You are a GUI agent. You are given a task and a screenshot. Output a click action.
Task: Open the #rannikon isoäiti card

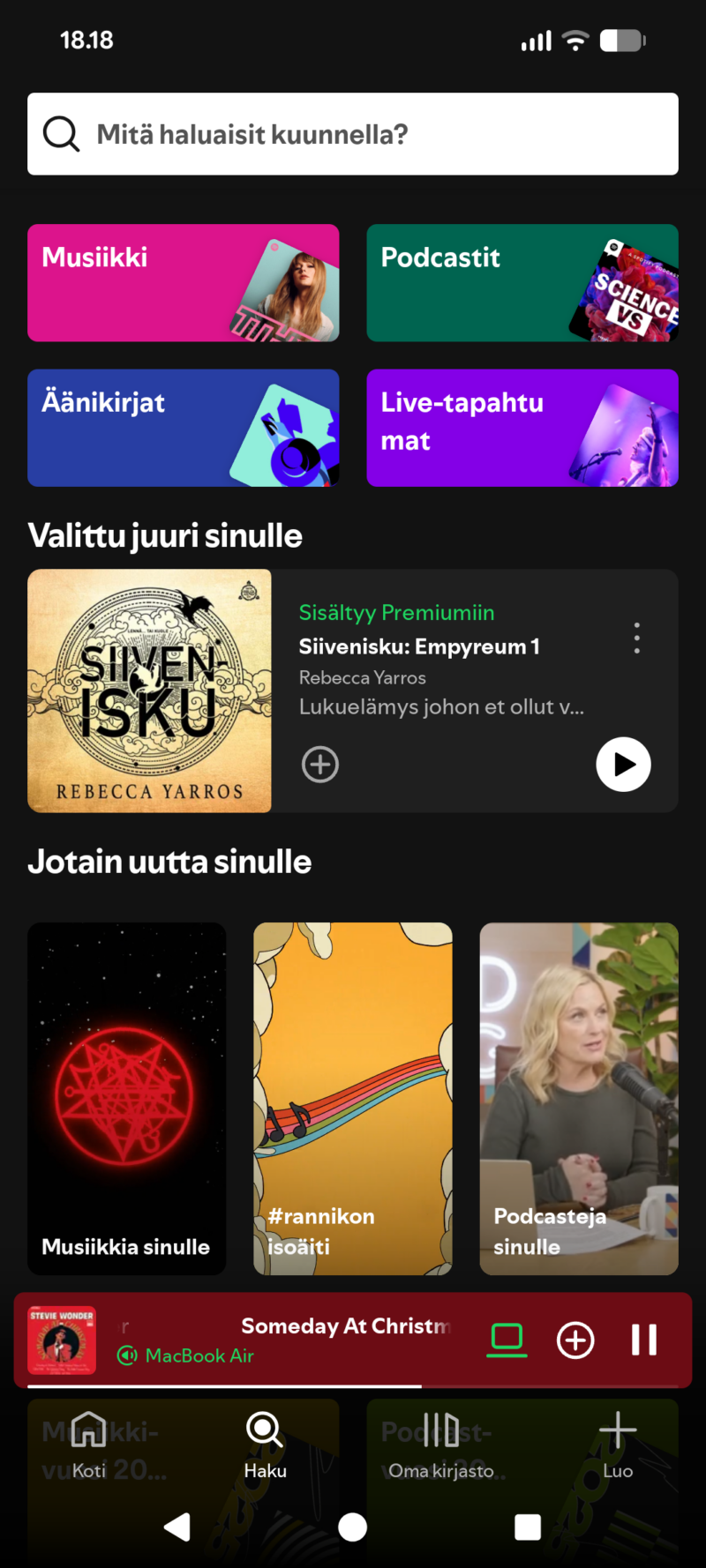coord(353,1098)
